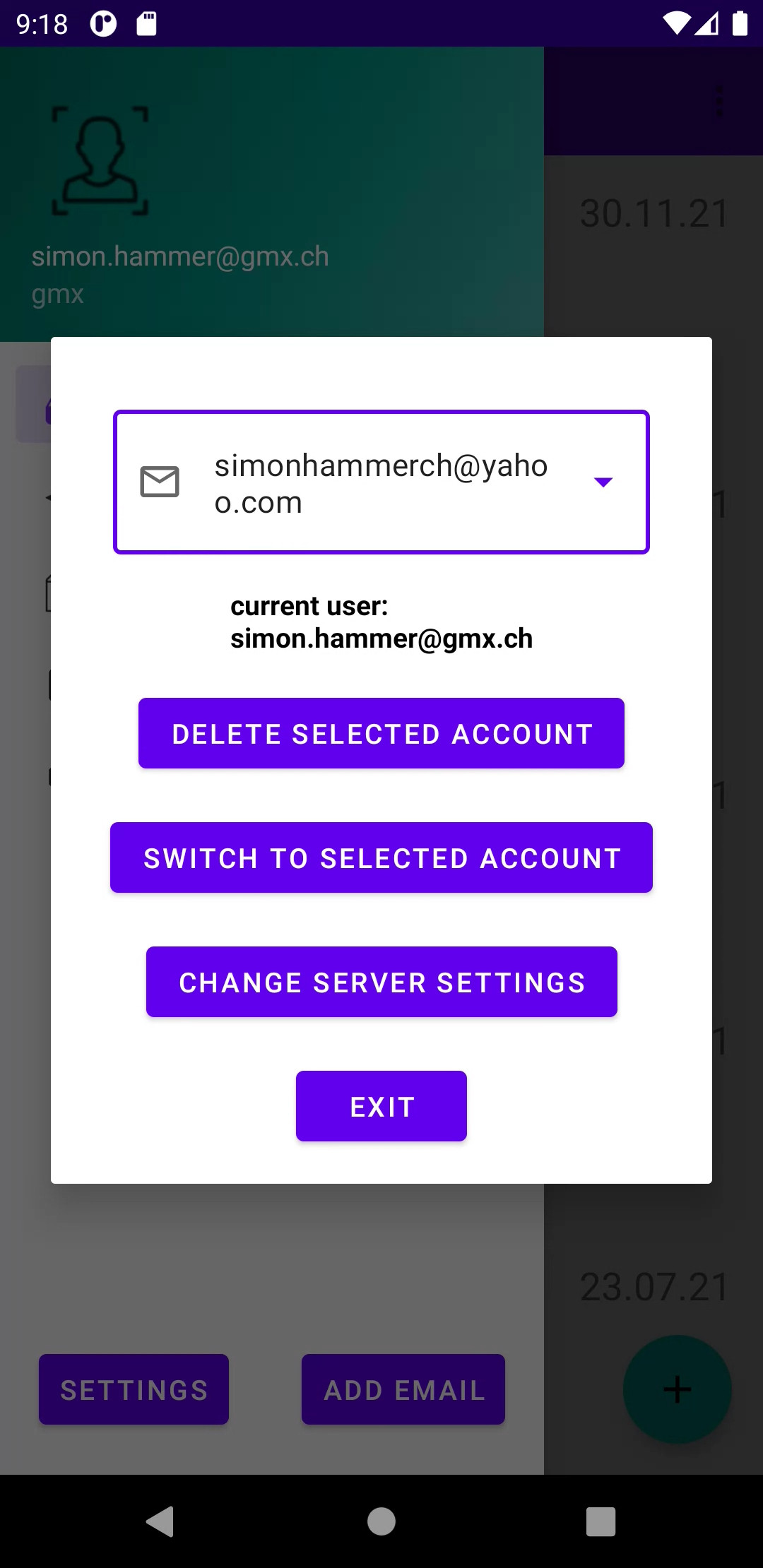Go to the home screen
This screenshot has height=1568, width=763.
click(x=381, y=1521)
